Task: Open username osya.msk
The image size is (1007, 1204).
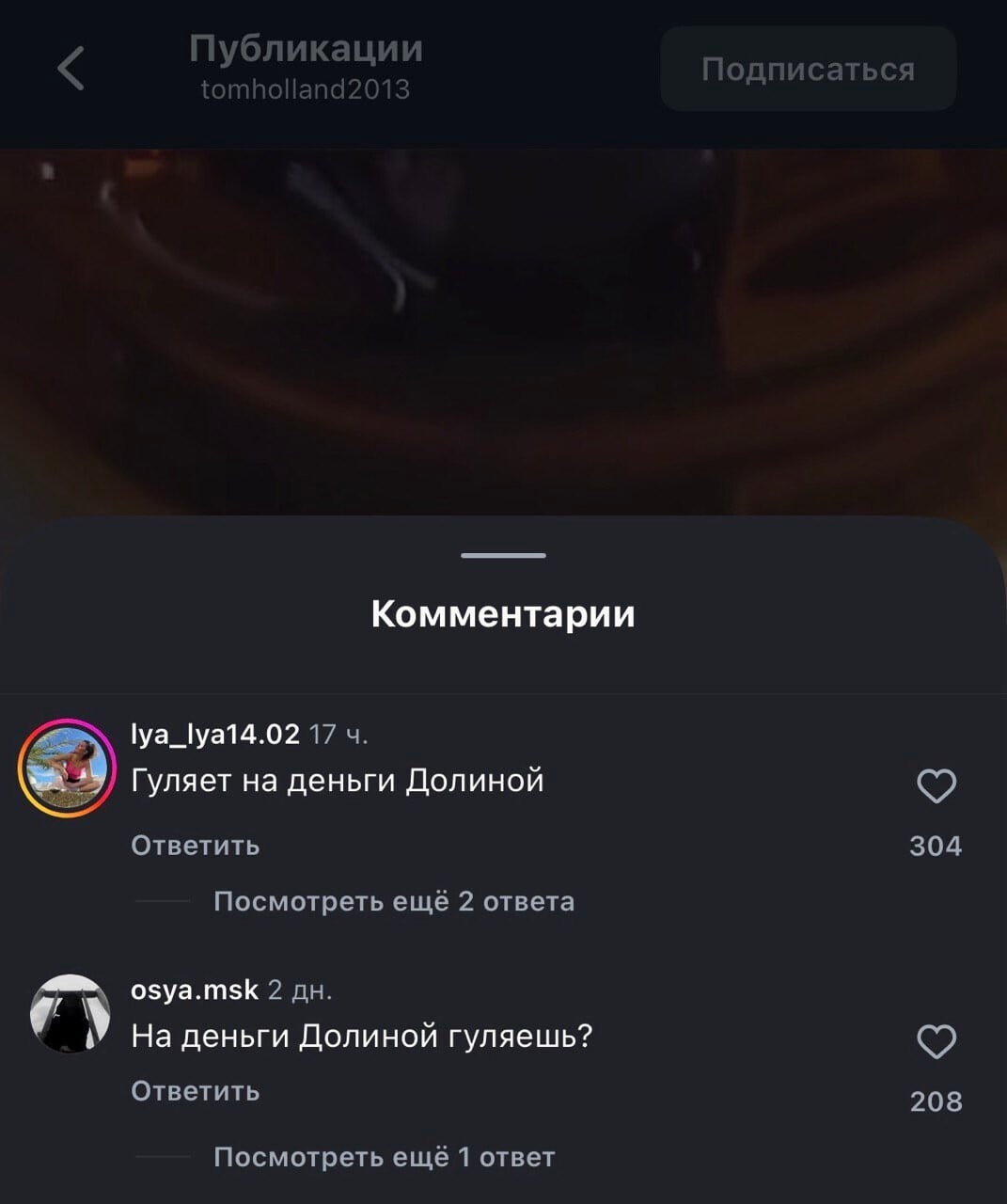Action: click(x=195, y=990)
